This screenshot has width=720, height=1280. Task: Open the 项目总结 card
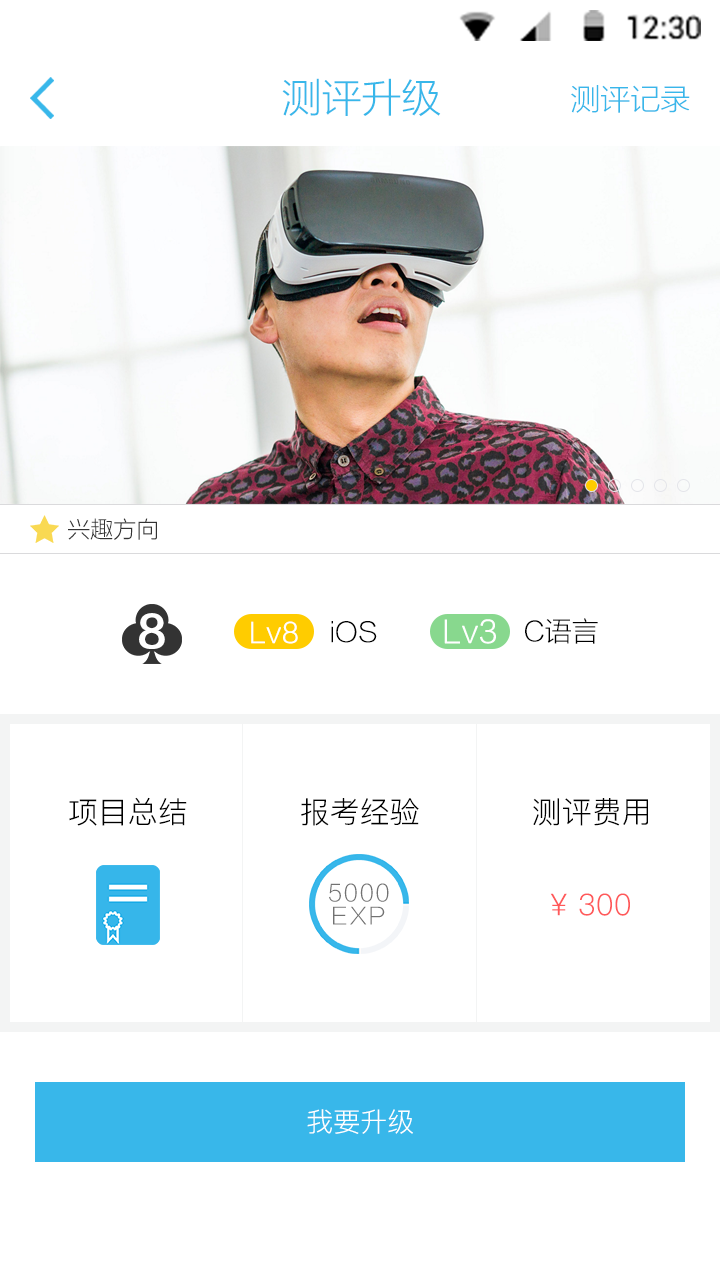127,872
